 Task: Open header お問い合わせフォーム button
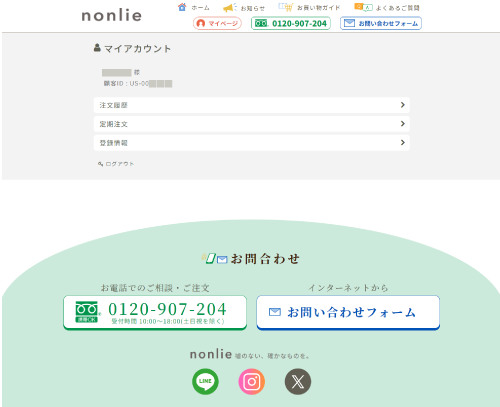click(x=381, y=23)
